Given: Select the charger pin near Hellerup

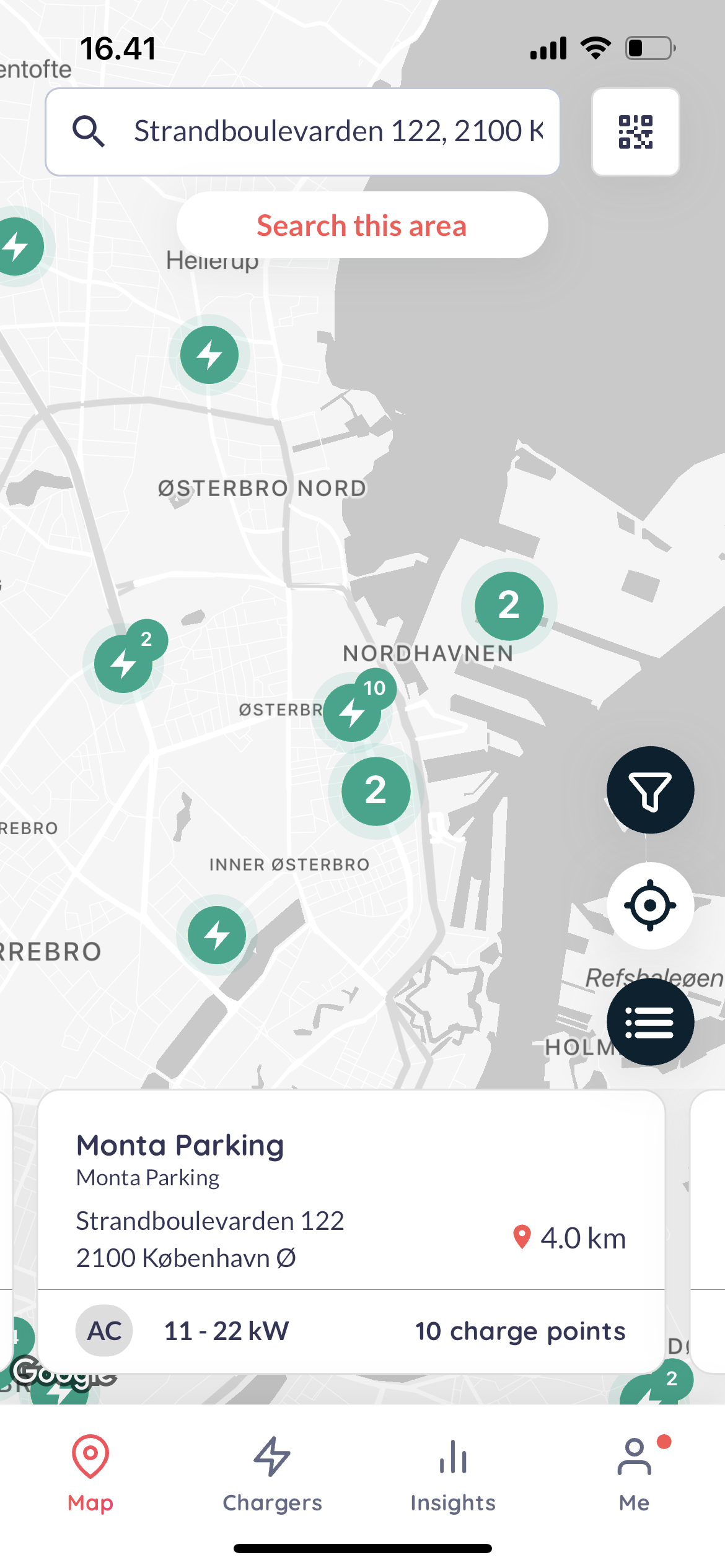Looking at the screenshot, I should point(209,355).
